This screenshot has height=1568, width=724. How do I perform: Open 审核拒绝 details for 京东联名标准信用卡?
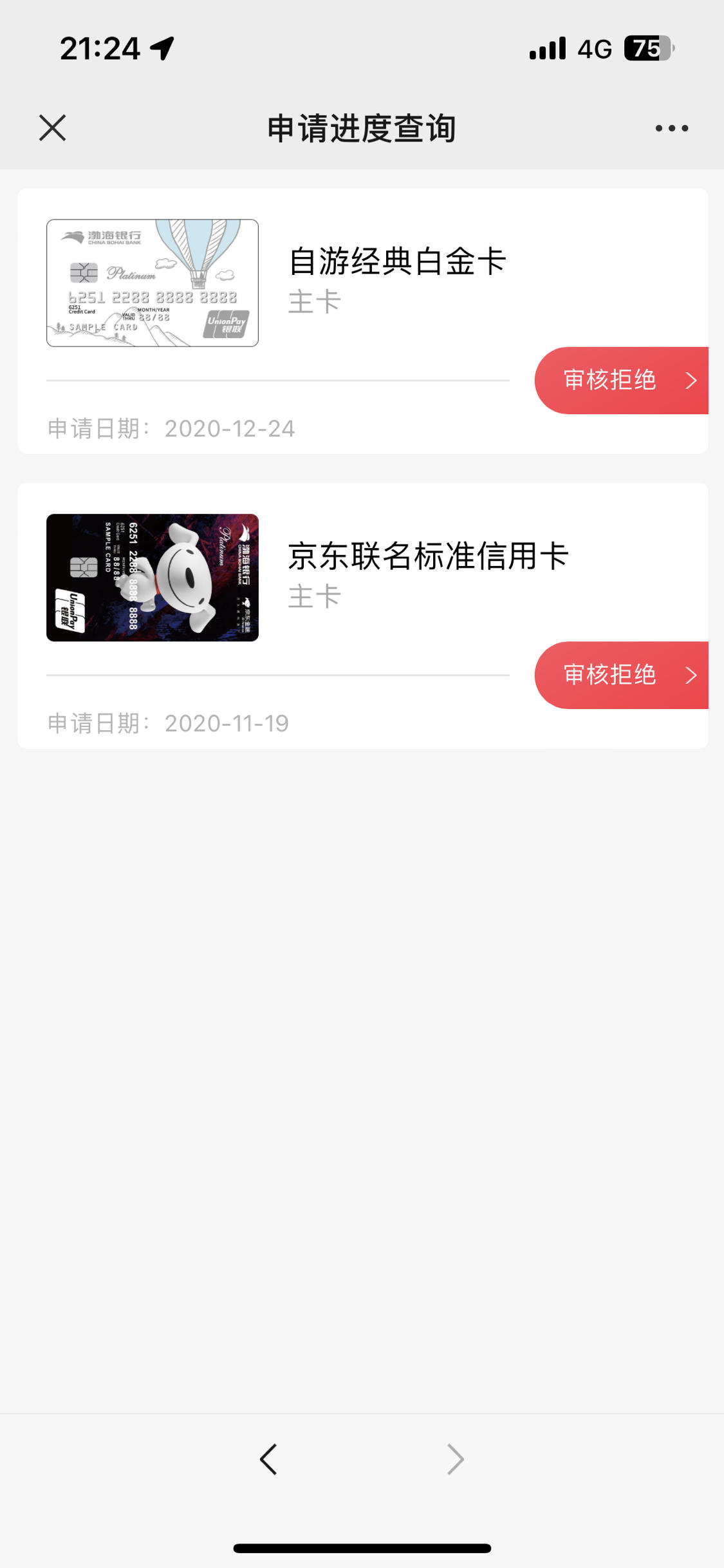[622, 675]
